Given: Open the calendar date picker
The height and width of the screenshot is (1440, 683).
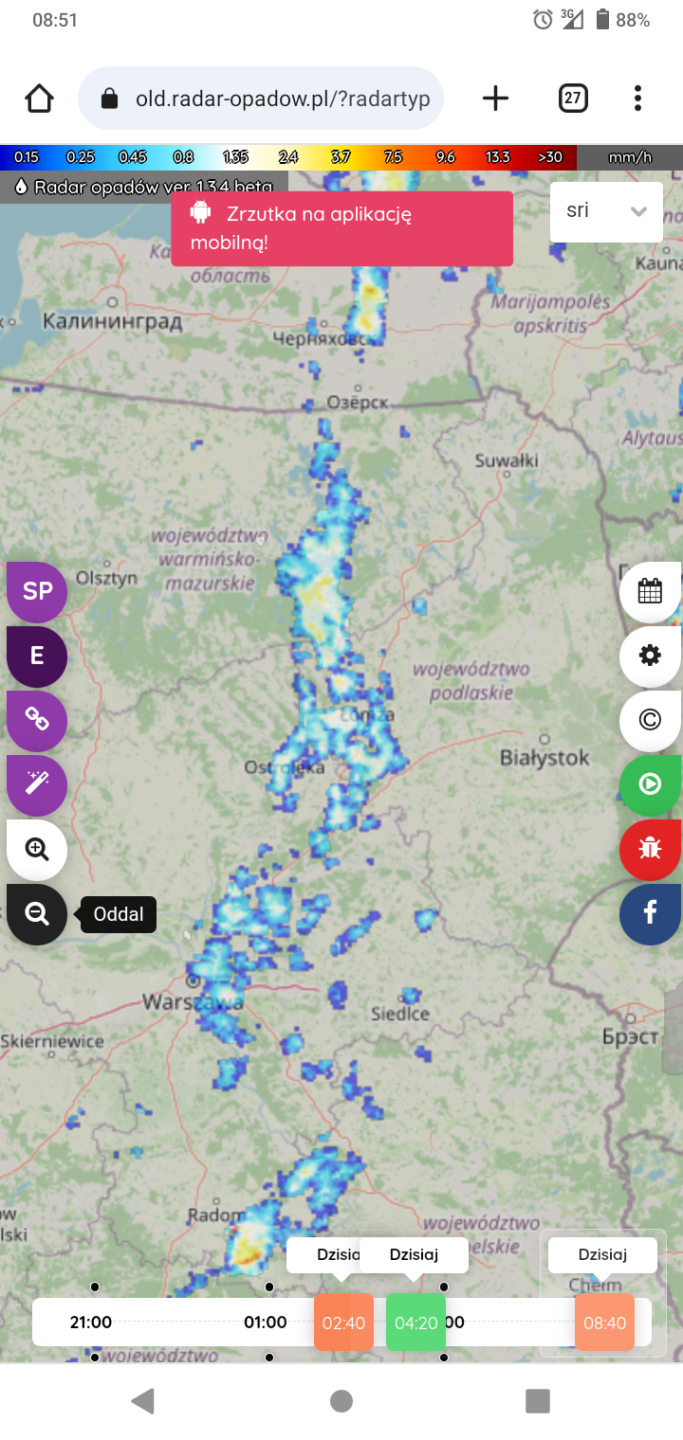Looking at the screenshot, I should (x=650, y=591).
